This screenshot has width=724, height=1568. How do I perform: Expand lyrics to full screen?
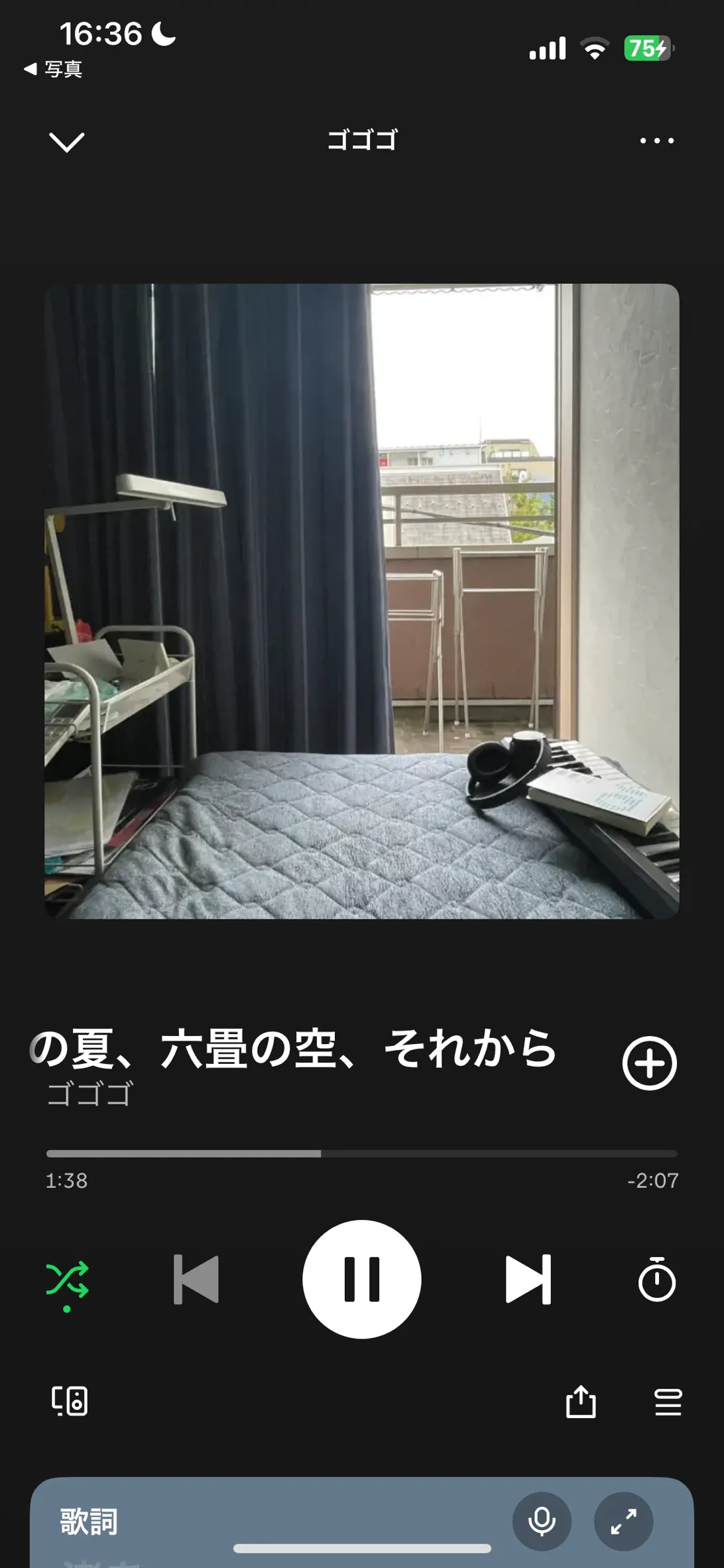(623, 1522)
